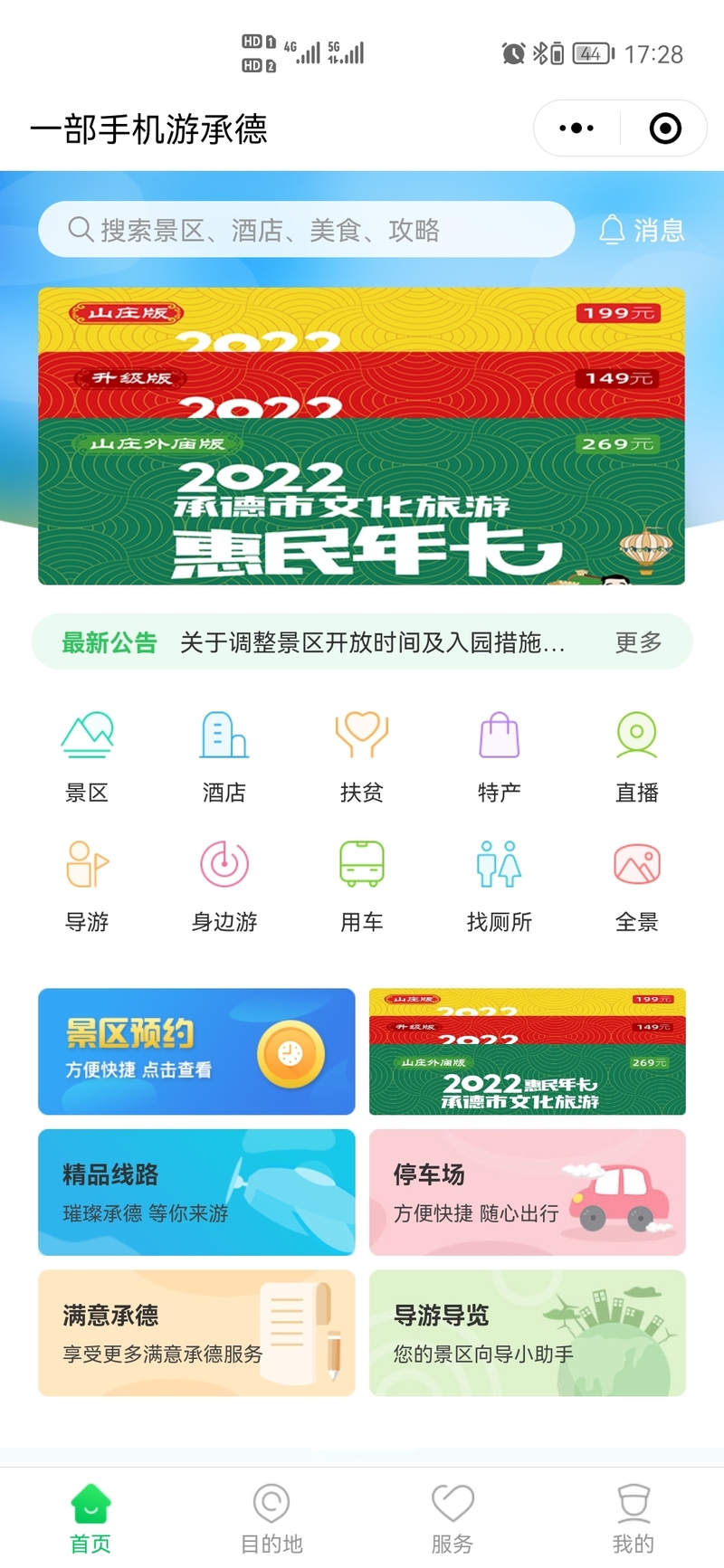Open the 导游 tour guide section
The width and height of the screenshot is (724, 1568).
pyautogui.click(x=87, y=885)
